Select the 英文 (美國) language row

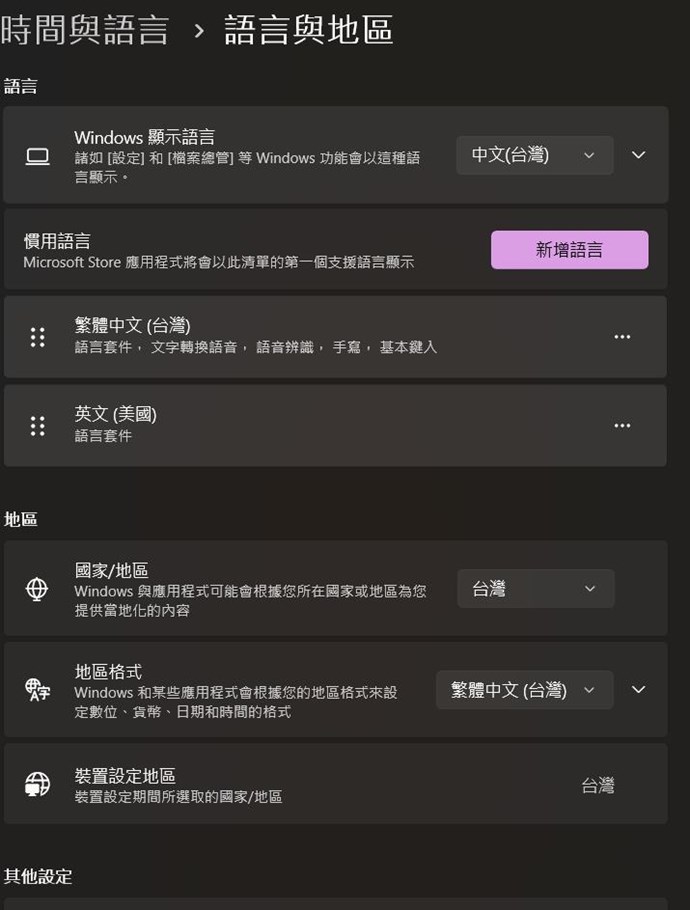point(300,425)
